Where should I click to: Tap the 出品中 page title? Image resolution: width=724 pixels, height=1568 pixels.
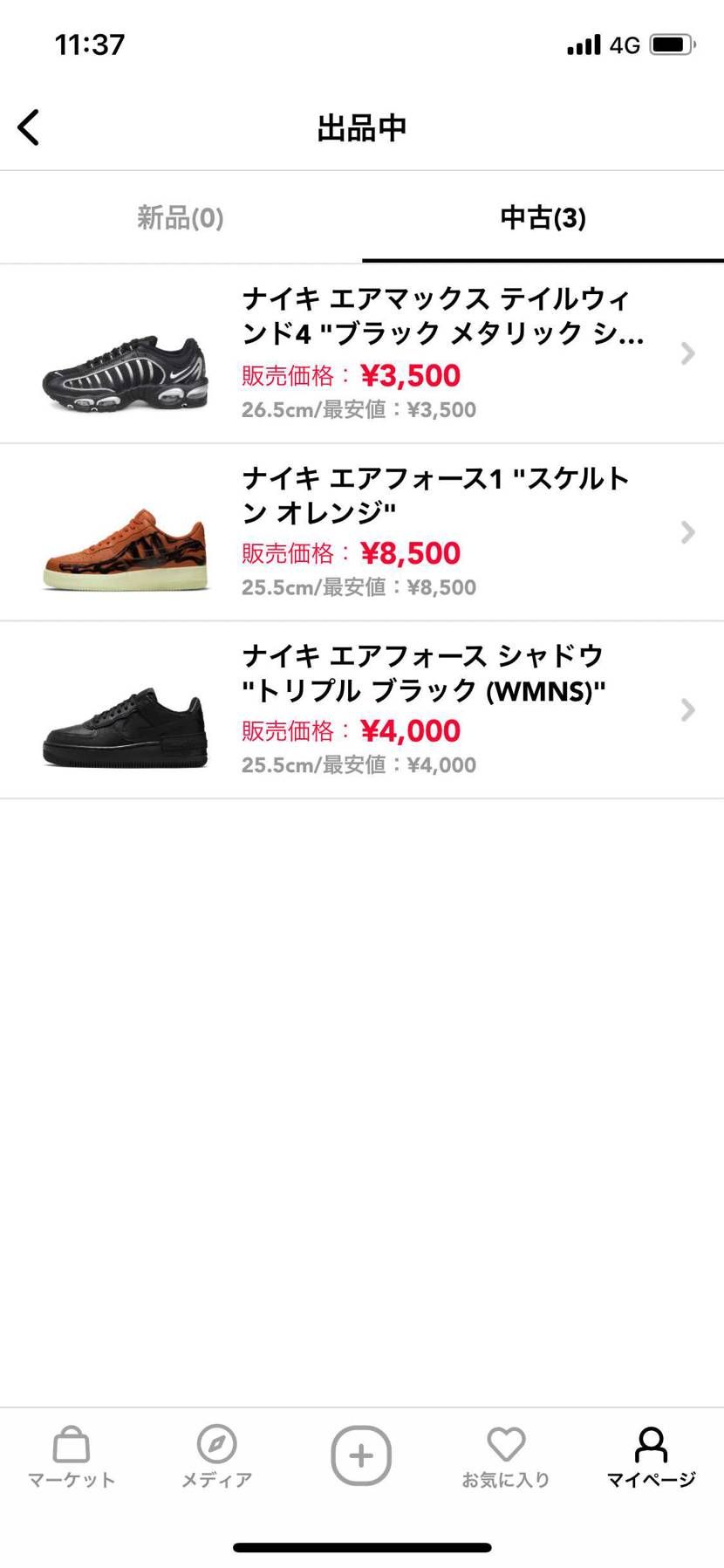(x=361, y=127)
